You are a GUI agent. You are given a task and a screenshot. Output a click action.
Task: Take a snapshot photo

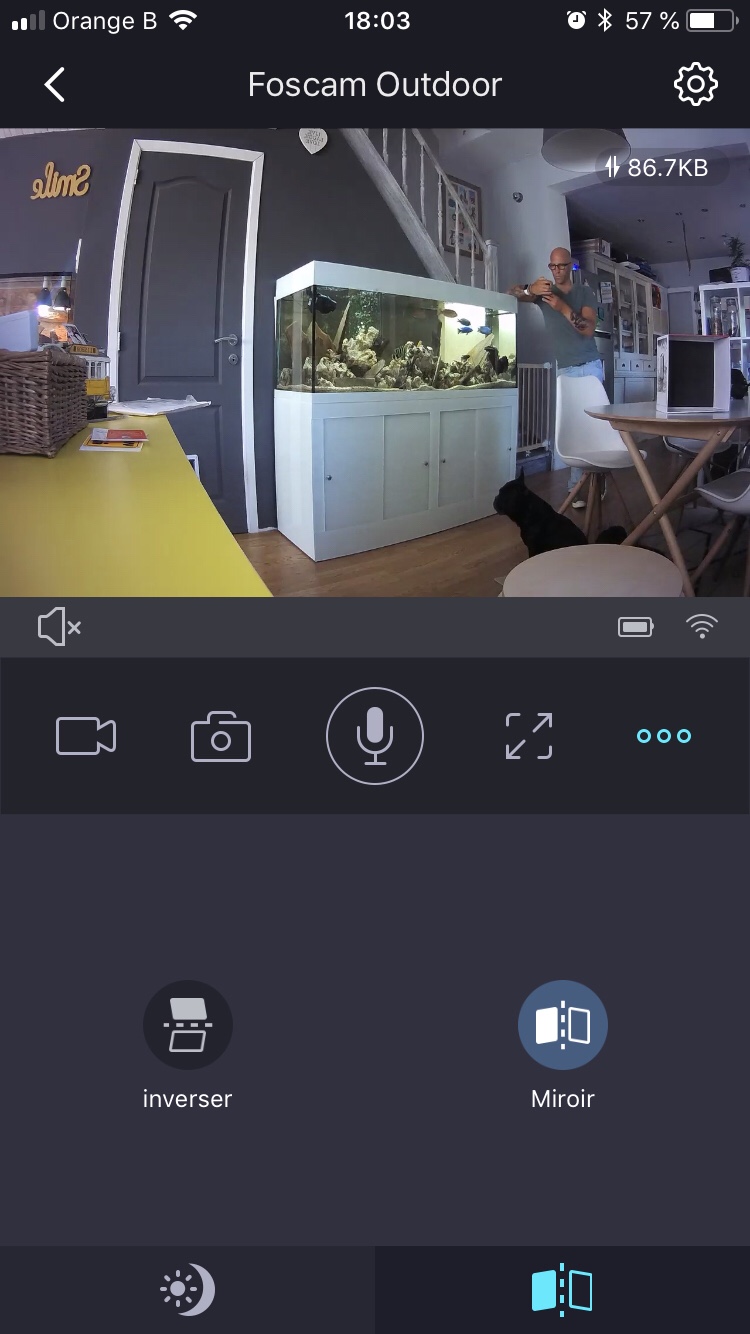(x=220, y=736)
